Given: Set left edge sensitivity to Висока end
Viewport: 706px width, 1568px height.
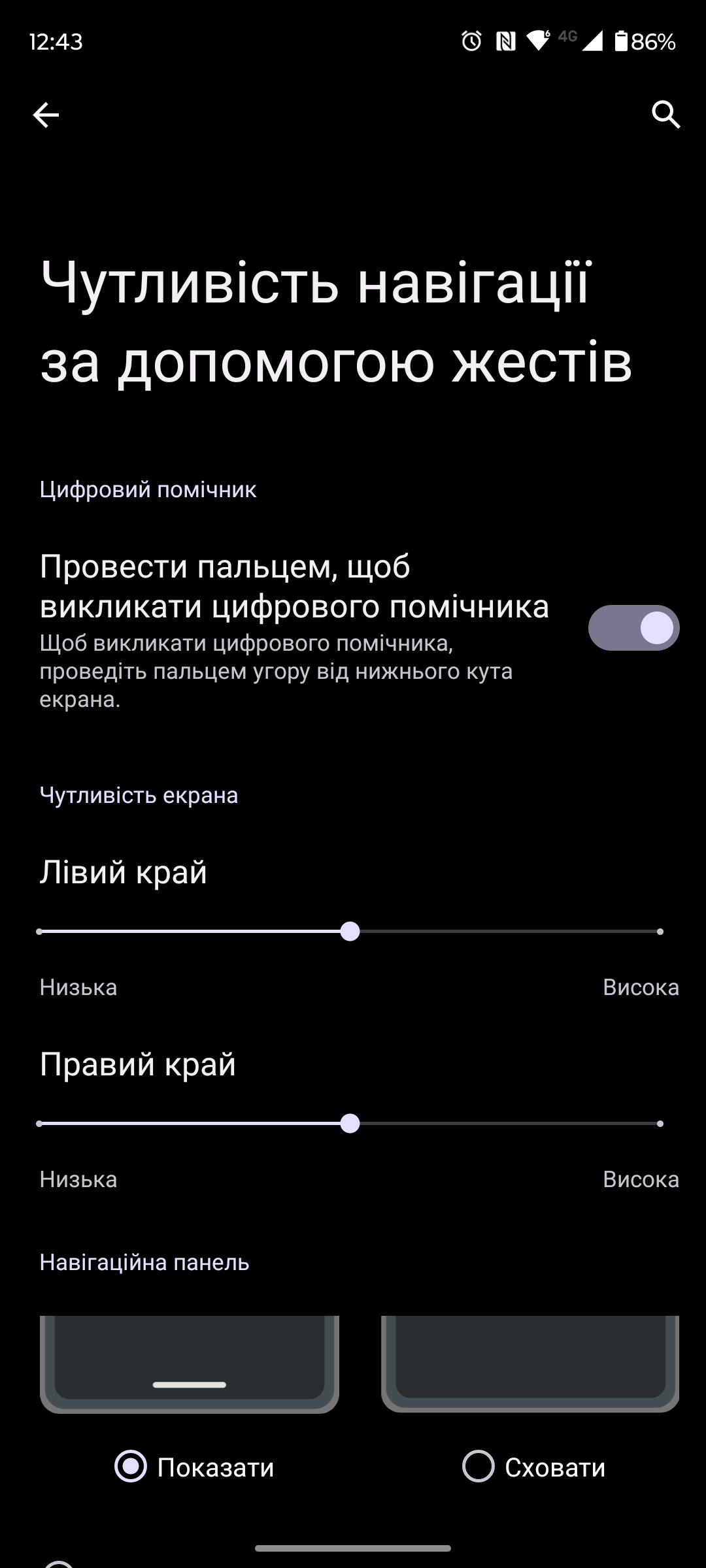Looking at the screenshot, I should click(660, 932).
